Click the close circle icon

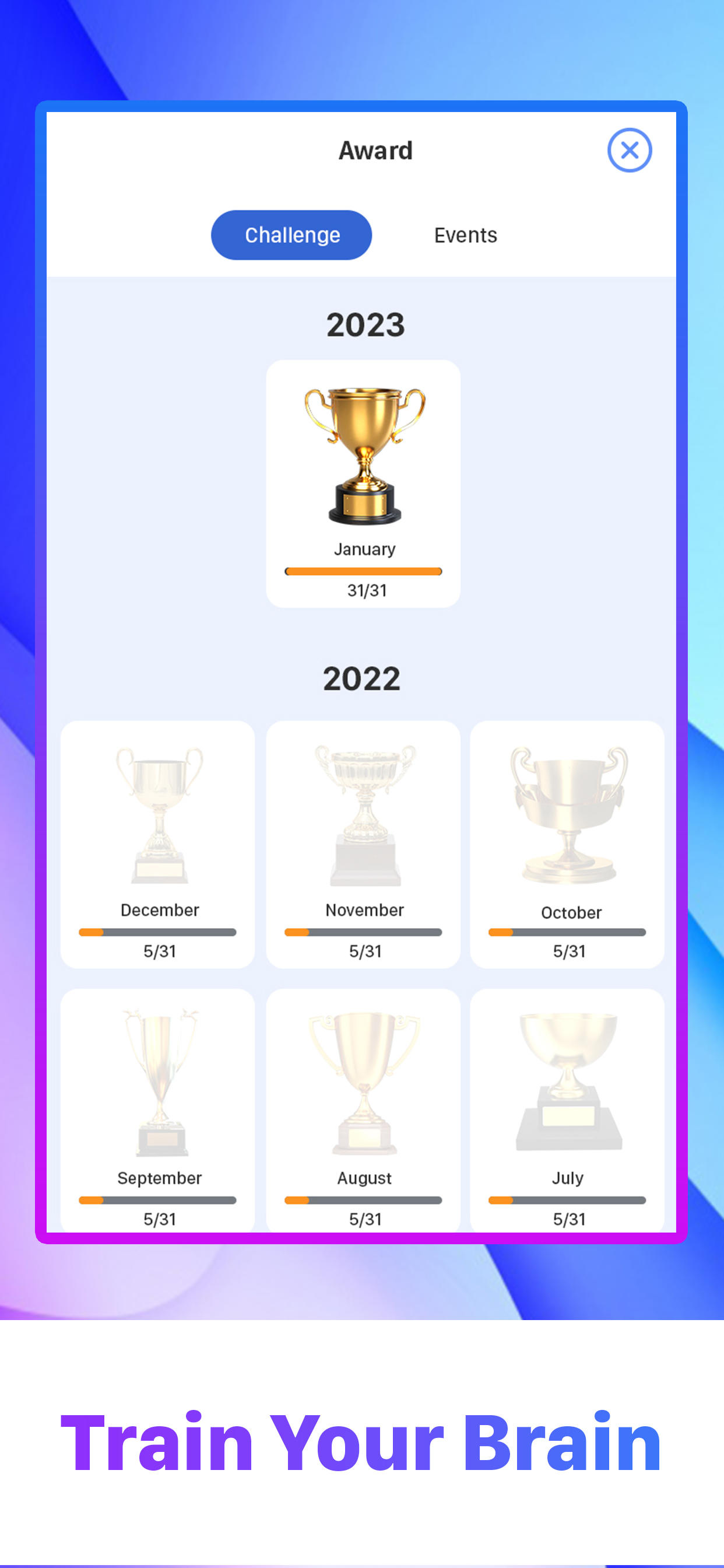[630, 150]
